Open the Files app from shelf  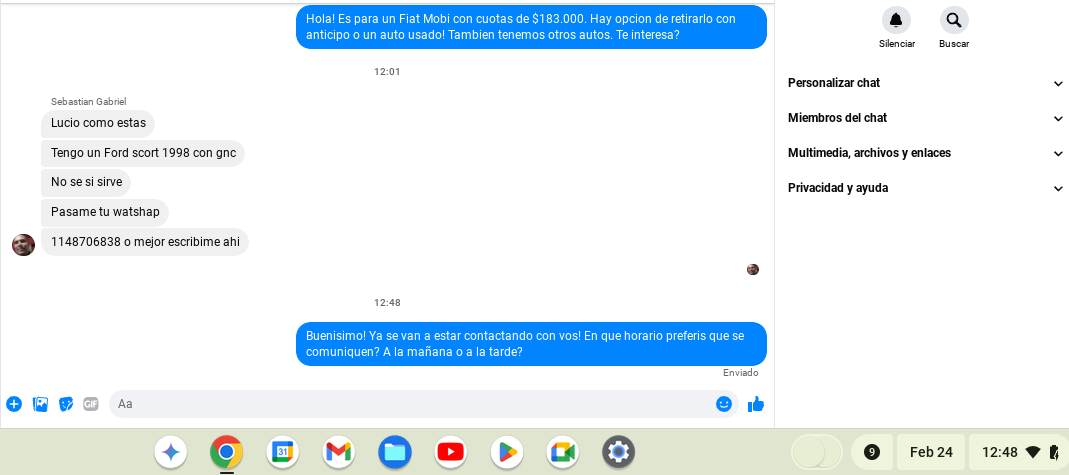395,452
